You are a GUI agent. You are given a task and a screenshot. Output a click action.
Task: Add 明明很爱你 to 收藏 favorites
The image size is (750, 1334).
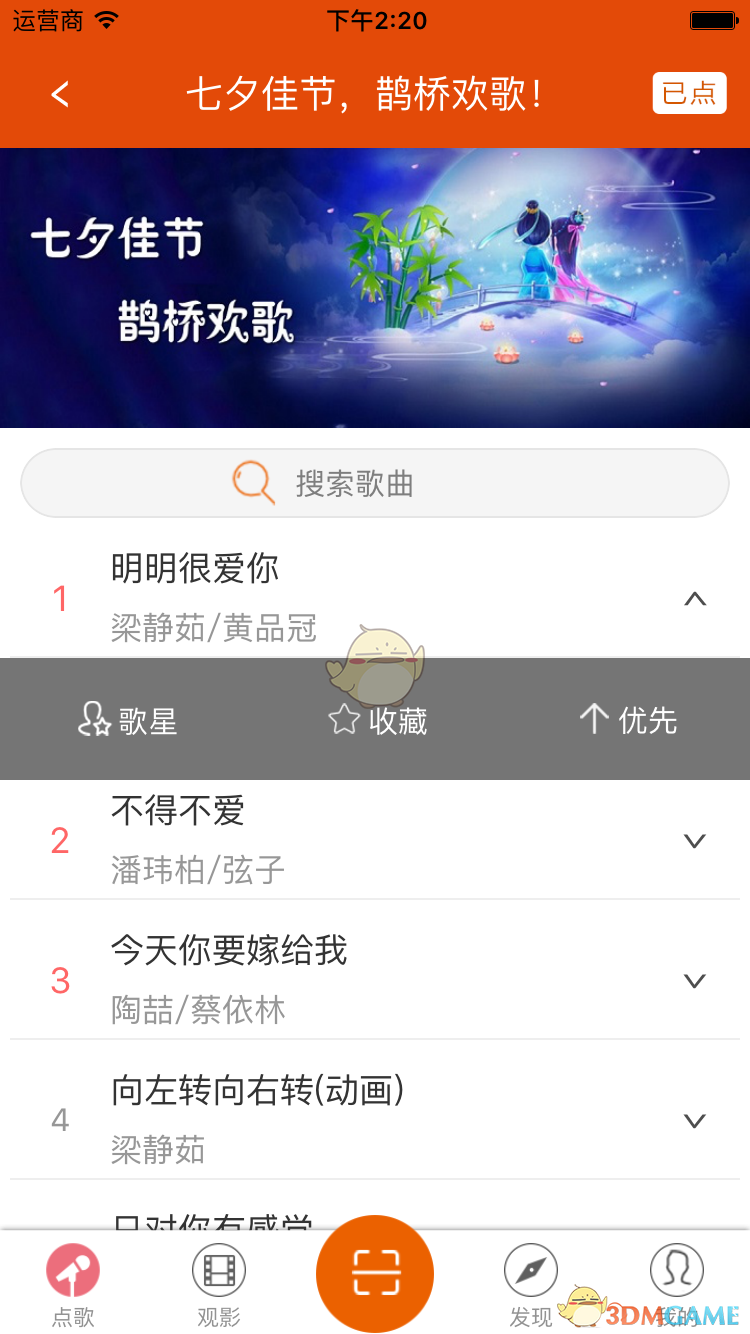378,720
